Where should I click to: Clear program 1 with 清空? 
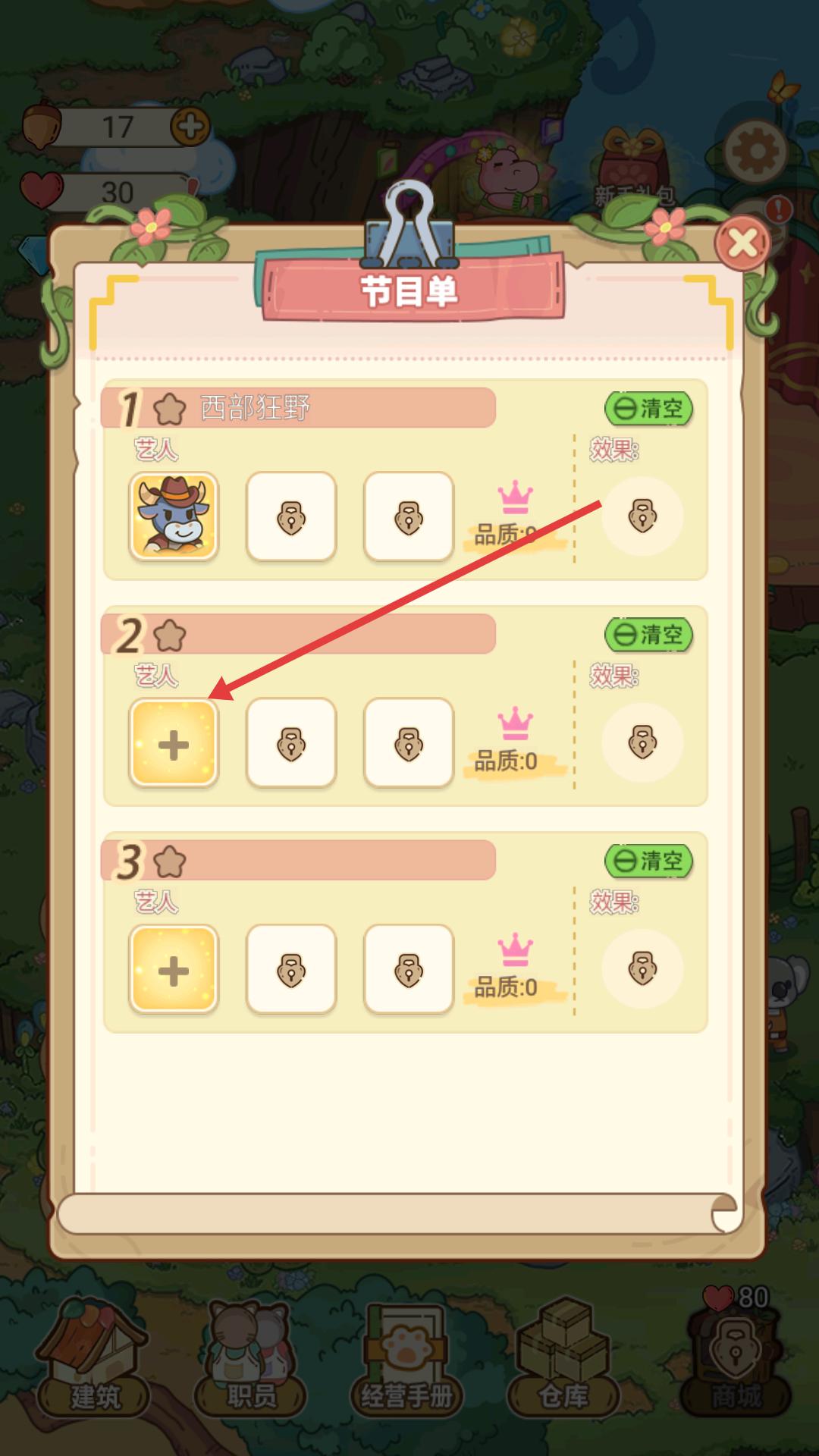click(x=648, y=409)
